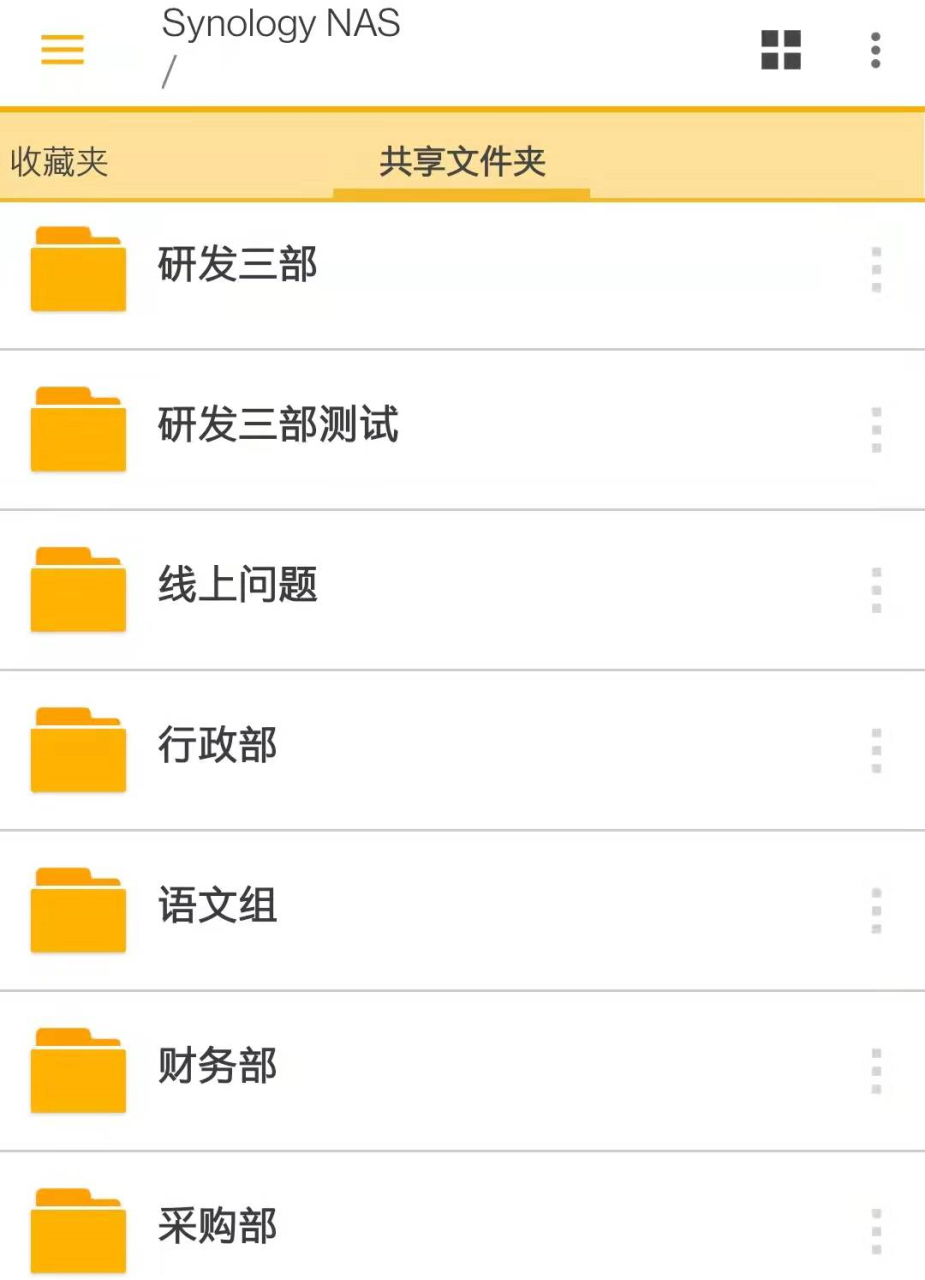Screen dimensions: 925x1280
Task: Show more options for 研发三部
Action: point(876,270)
